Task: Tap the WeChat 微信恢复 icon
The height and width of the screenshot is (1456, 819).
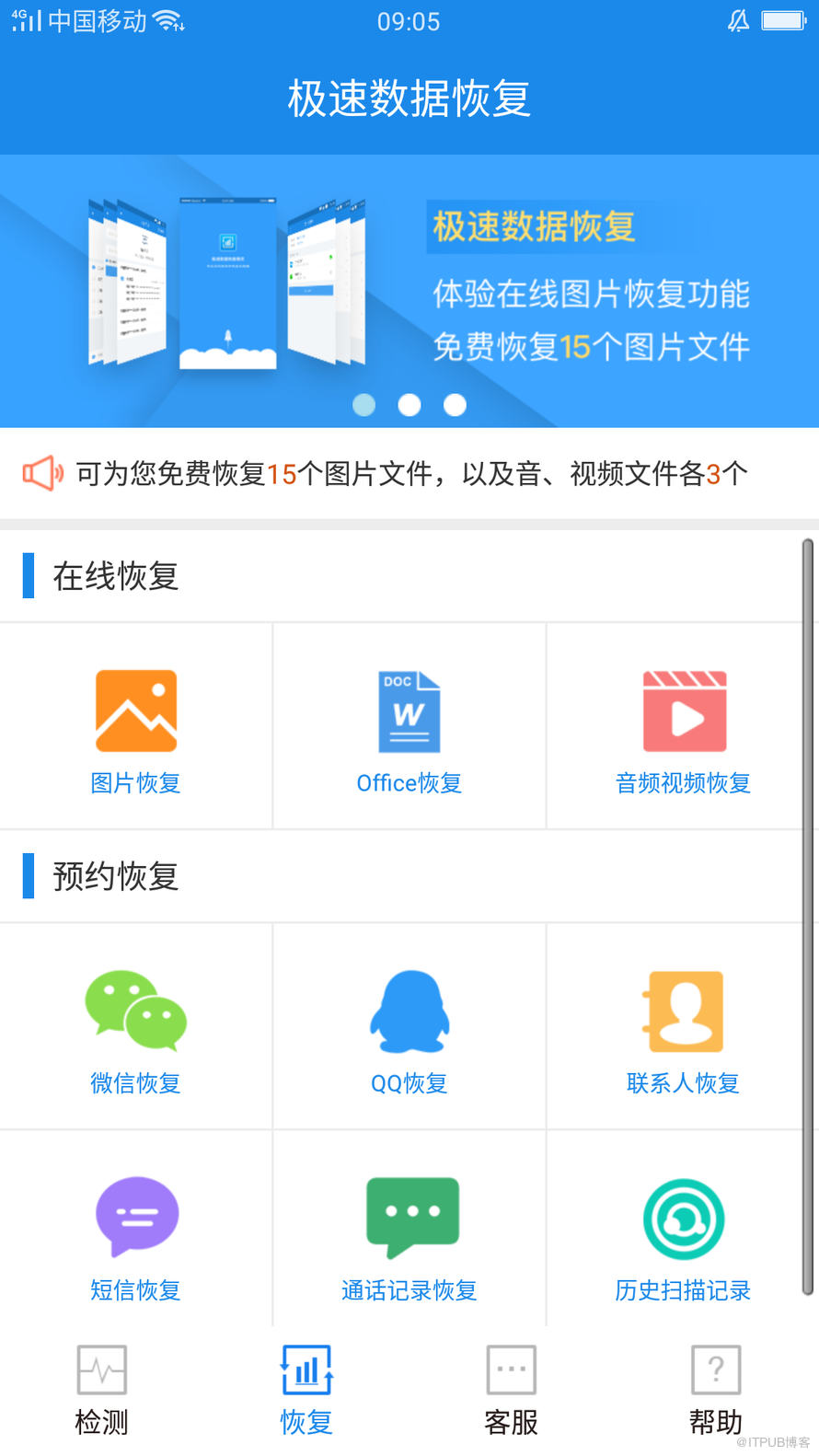Action: coord(135,1011)
